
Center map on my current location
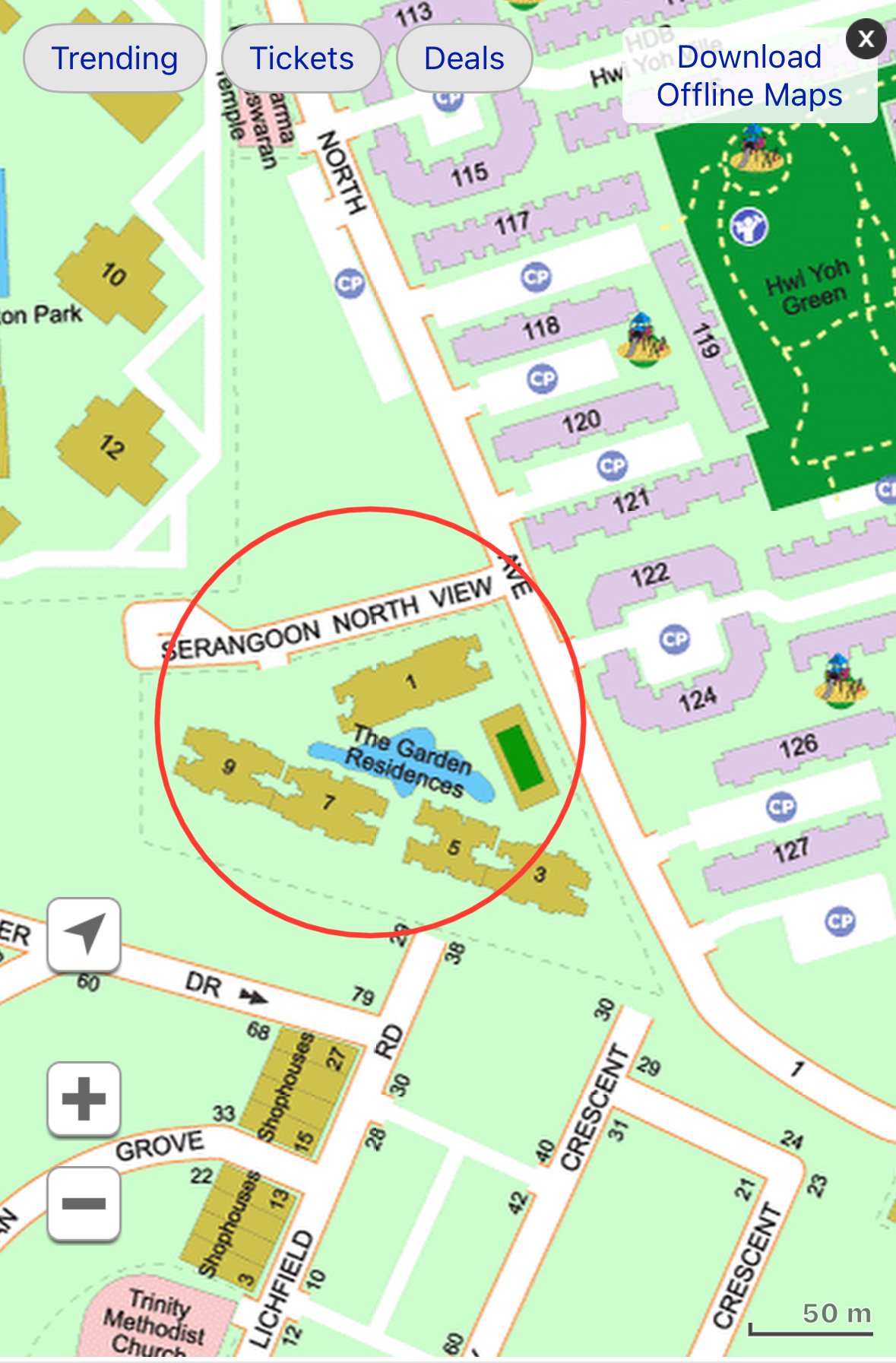tap(84, 934)
